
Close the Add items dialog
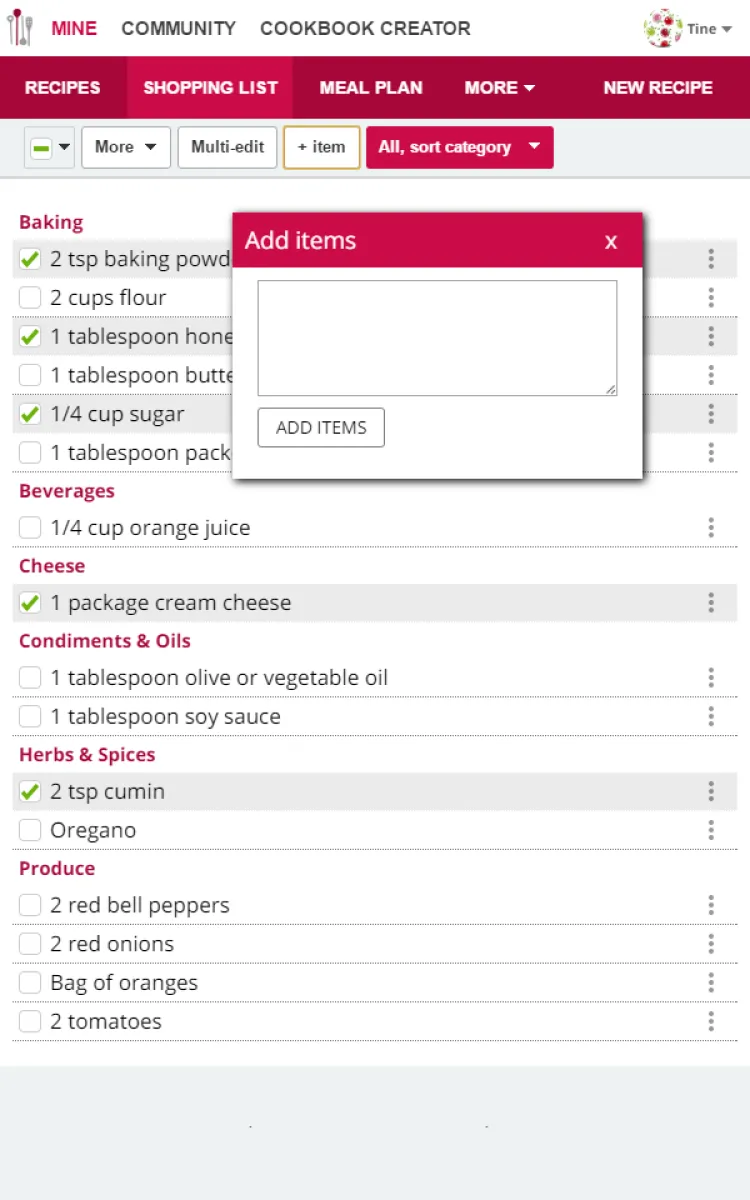click(x=611, y=242)
